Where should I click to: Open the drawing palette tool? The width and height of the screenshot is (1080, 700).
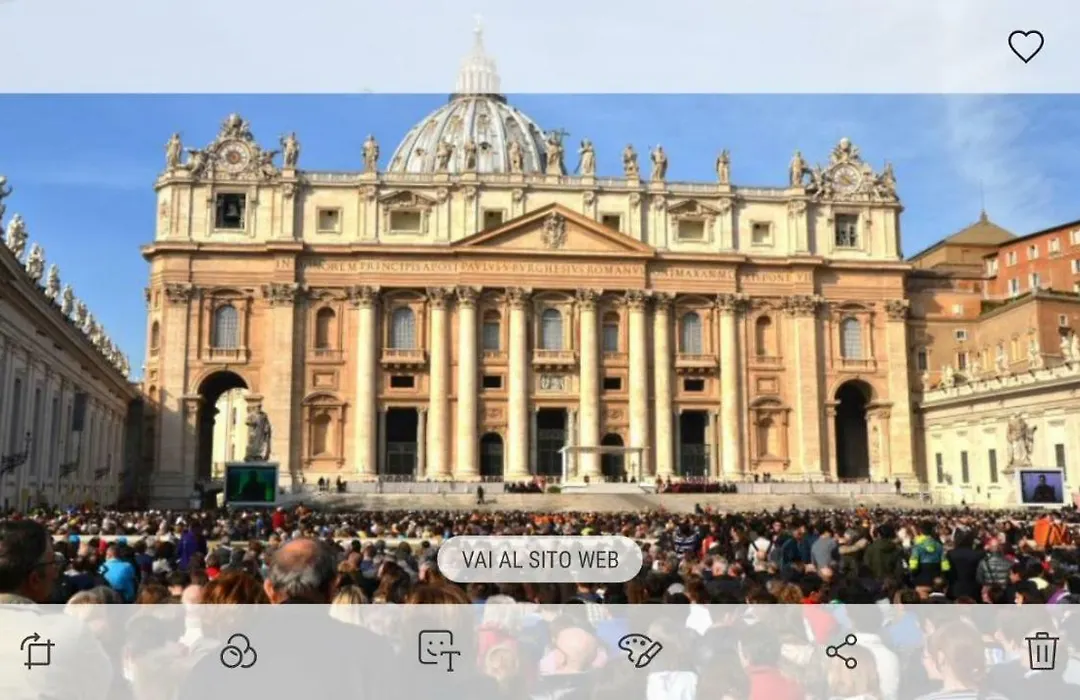[x=640, y=650]
